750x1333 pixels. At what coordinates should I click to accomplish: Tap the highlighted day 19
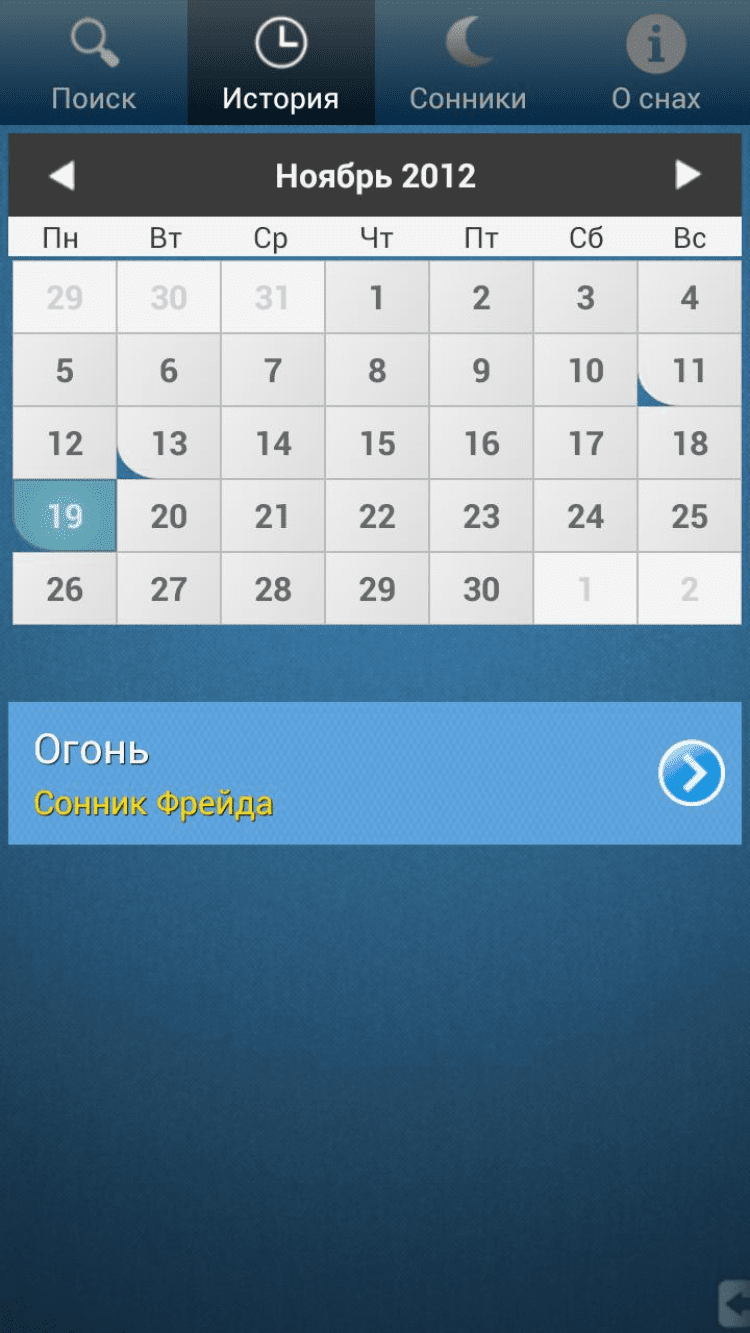point(65,516)
